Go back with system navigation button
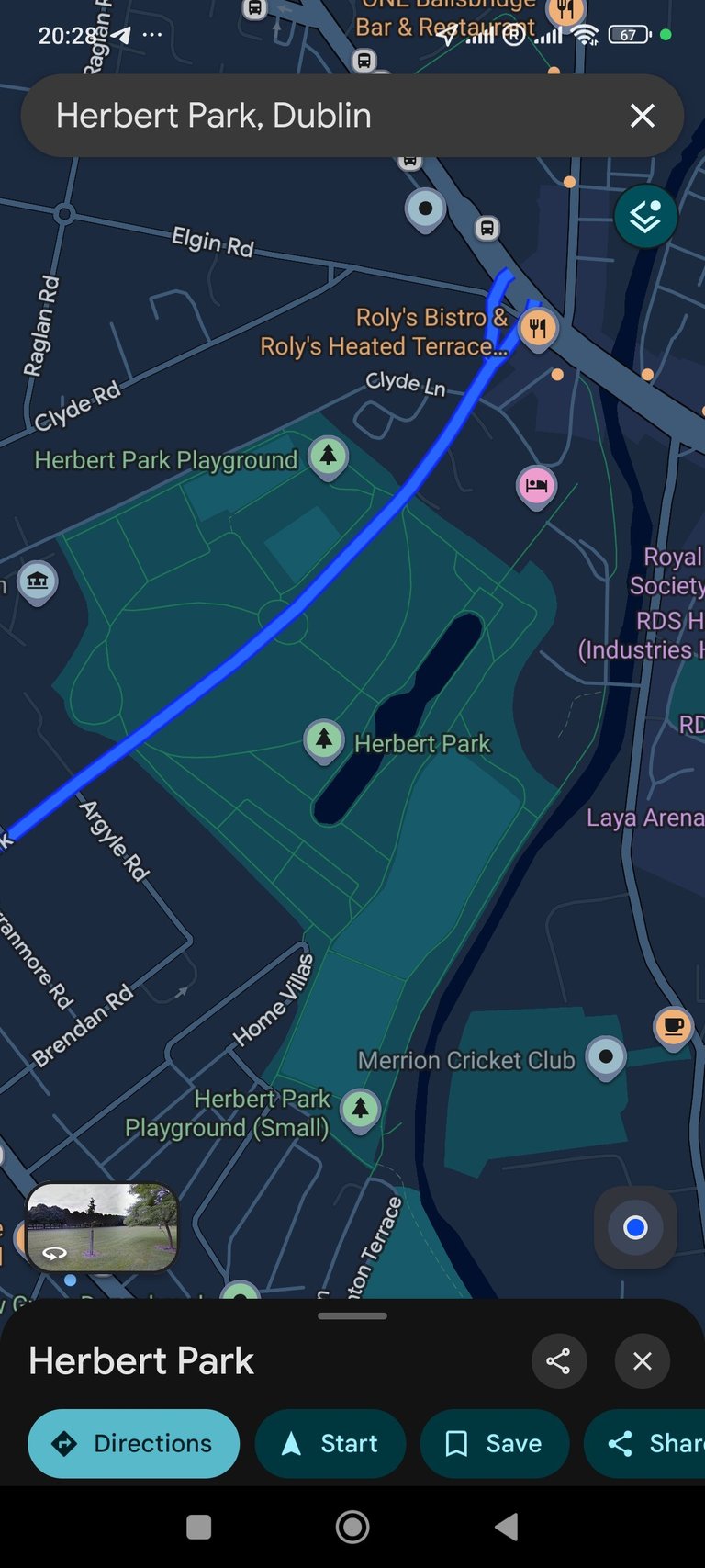This screenshot has width=705, height=1568. point(506,1527)
